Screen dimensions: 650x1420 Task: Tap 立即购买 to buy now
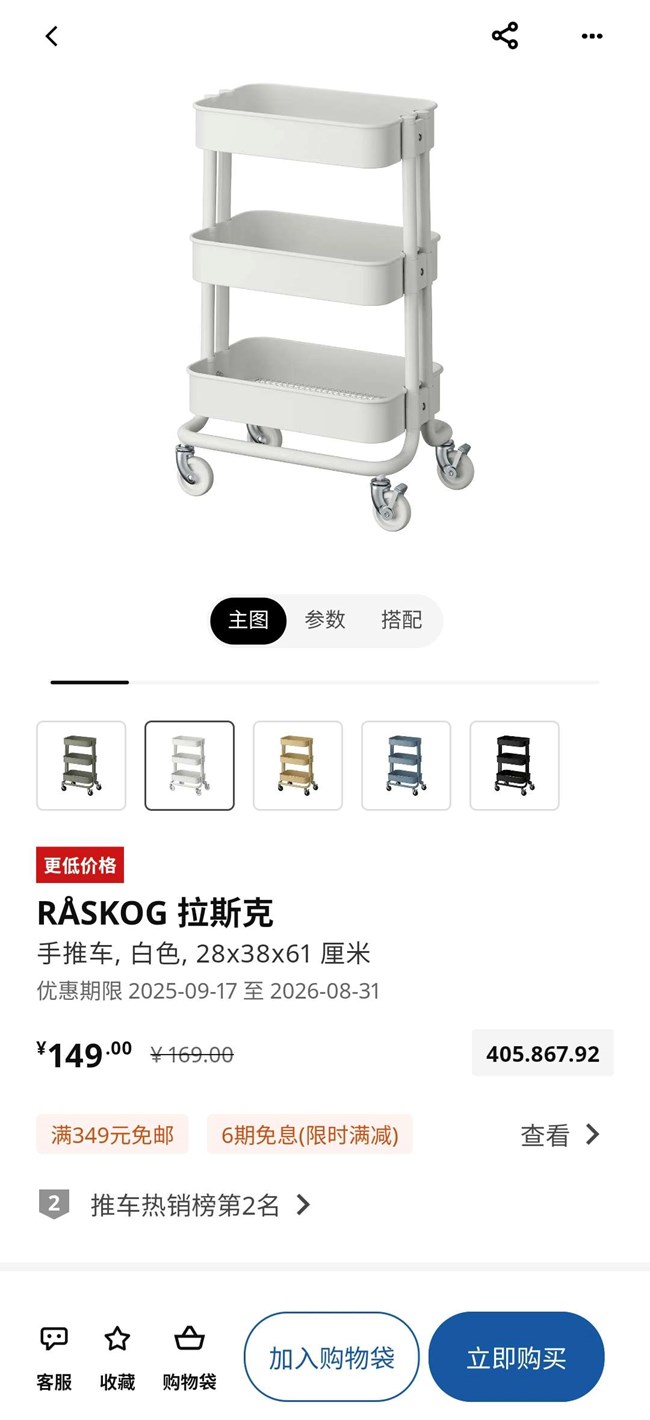516,1357
